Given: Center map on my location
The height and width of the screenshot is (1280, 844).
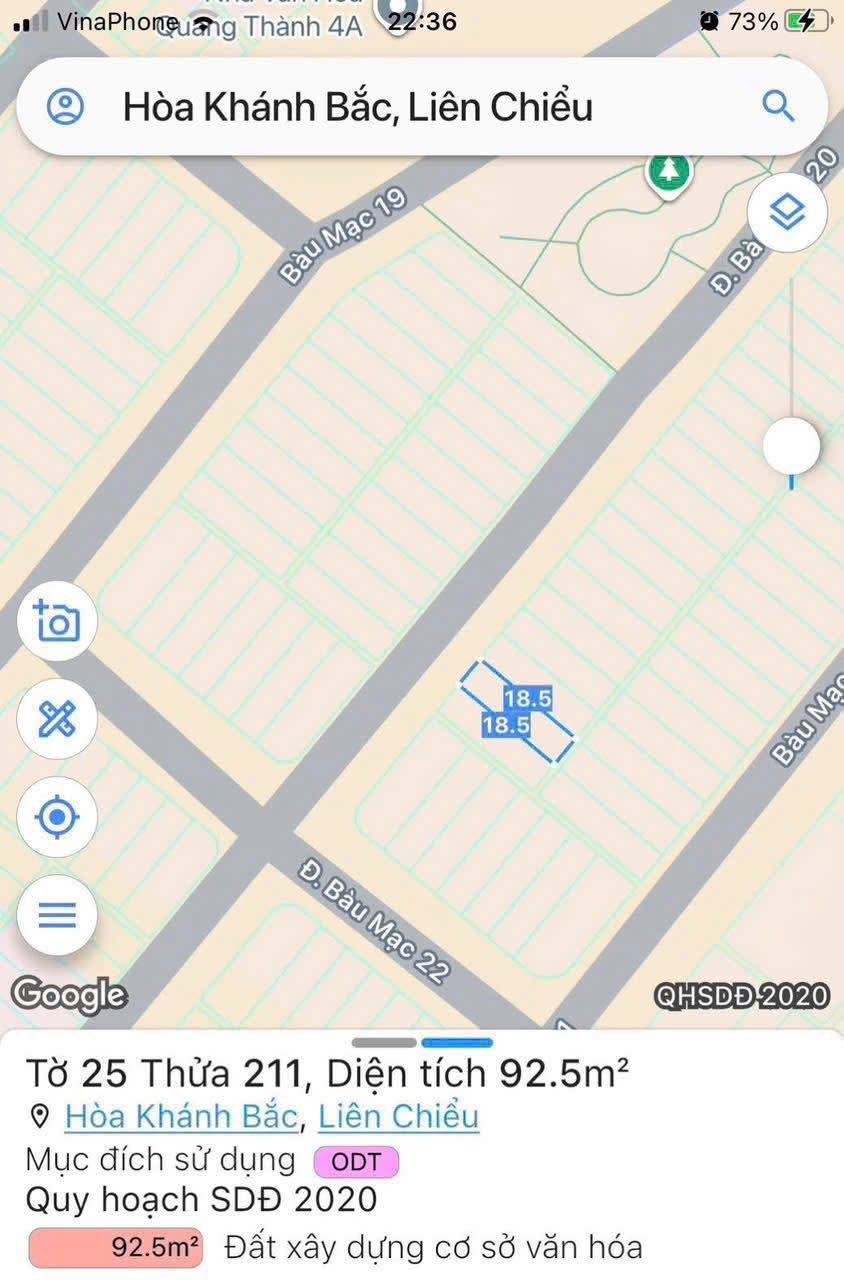Looking at the screenshot, I should tap(57, 817).
